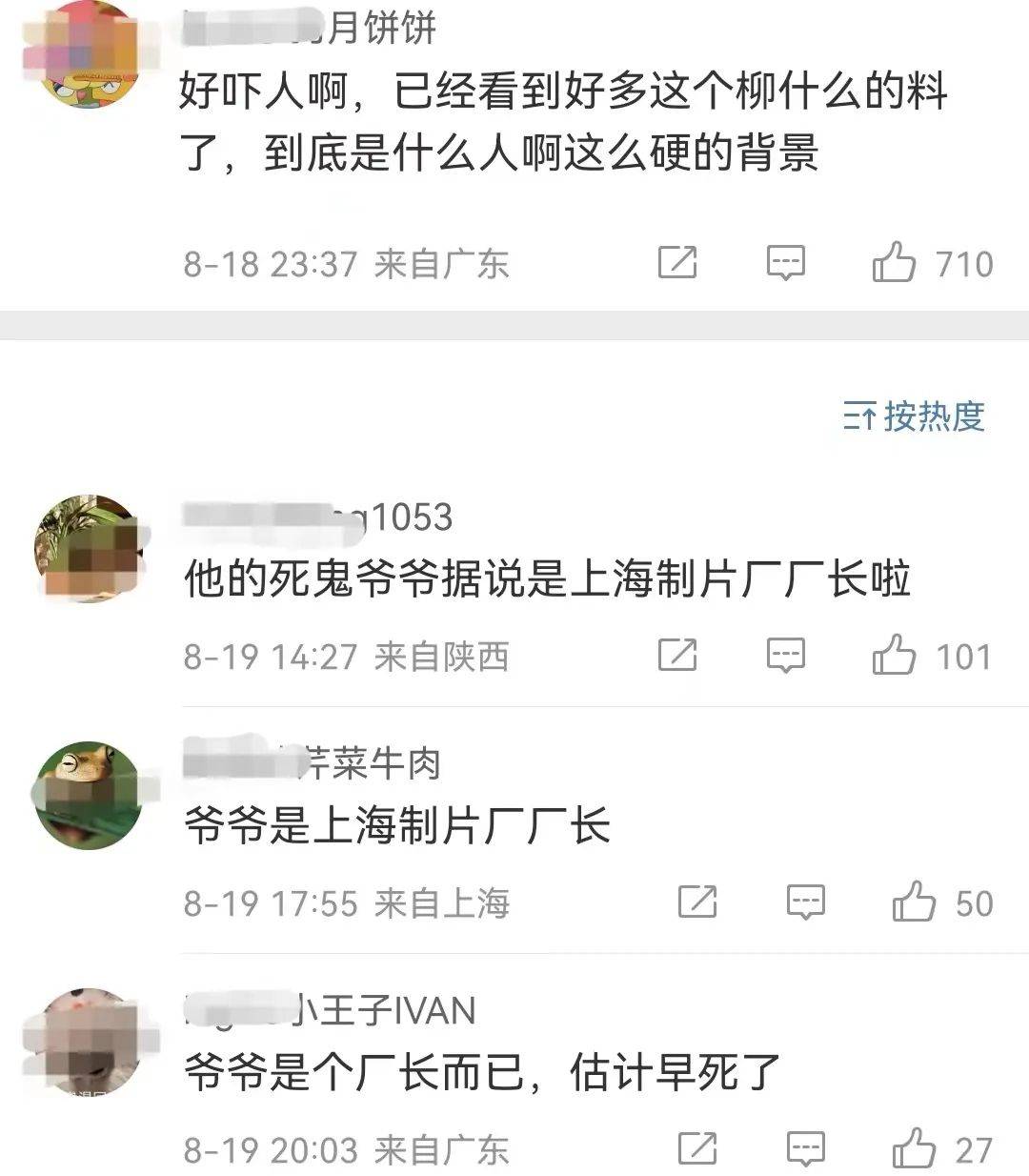
Task: Reply to the 8-19 20:03 comment from 广东
Action: coord(806,1148)
